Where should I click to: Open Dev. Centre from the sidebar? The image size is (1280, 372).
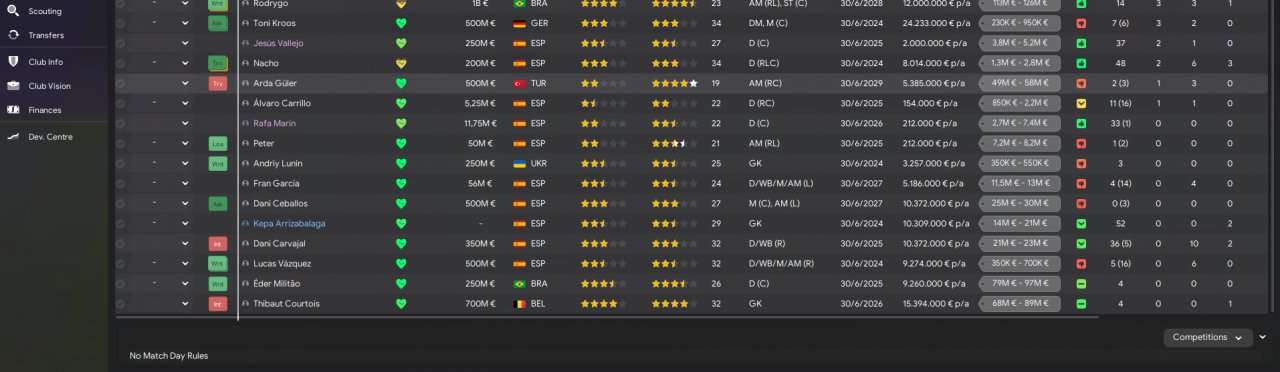(50, 137)
